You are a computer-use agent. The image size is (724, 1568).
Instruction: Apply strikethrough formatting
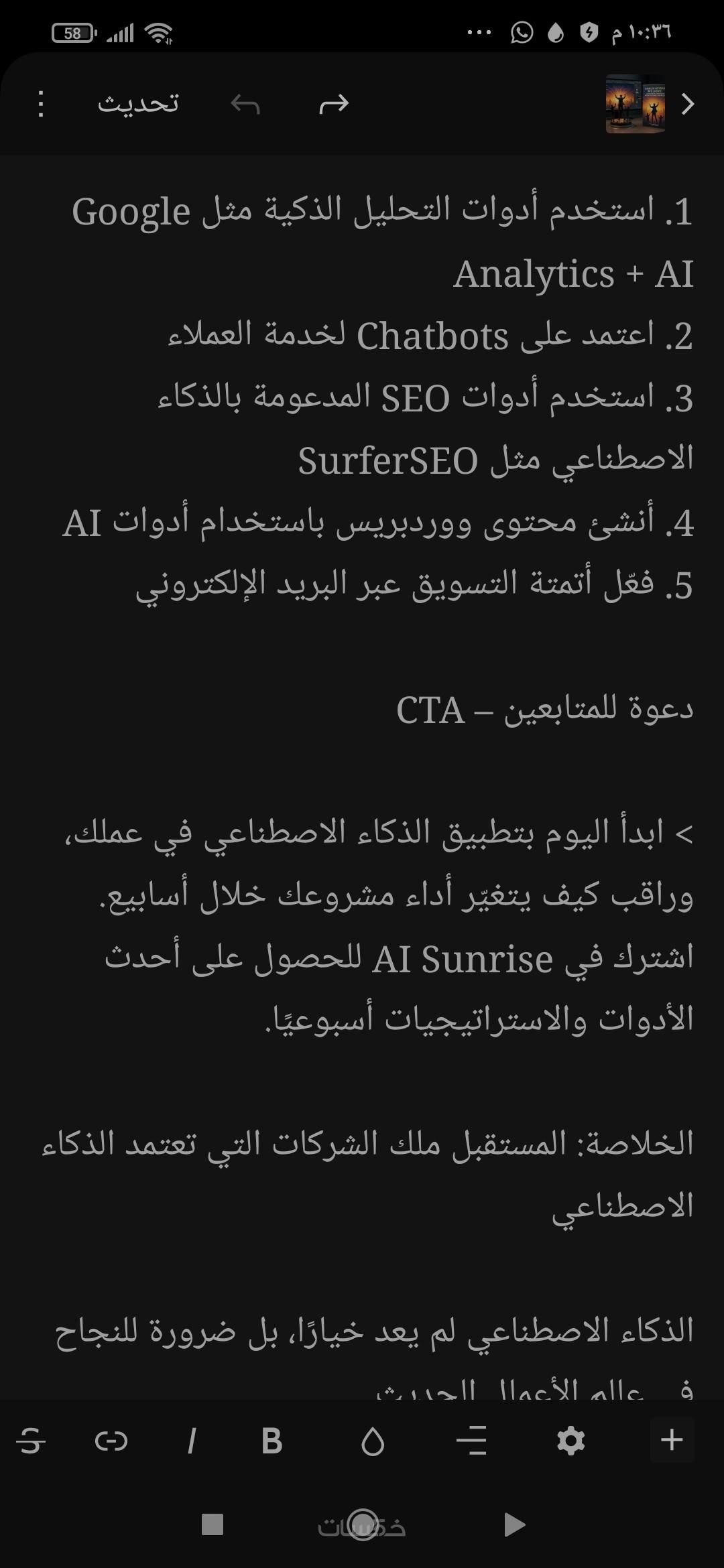coord(31,1440)
